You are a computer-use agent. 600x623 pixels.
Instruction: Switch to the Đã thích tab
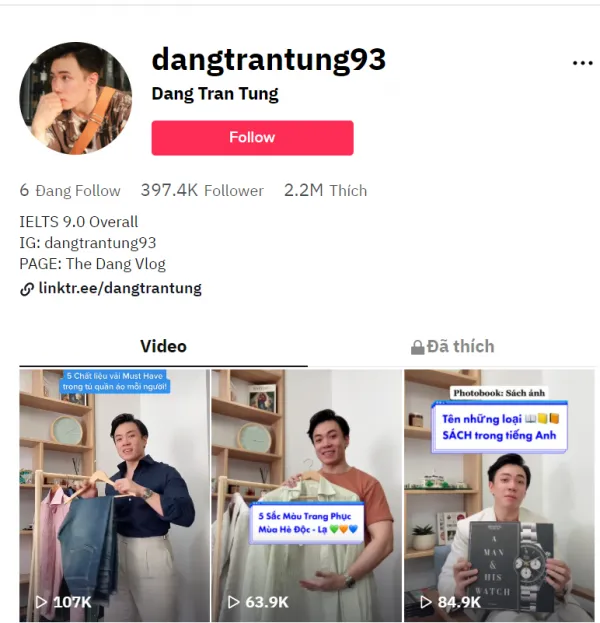pyautogui.click(x=452, y=346)
